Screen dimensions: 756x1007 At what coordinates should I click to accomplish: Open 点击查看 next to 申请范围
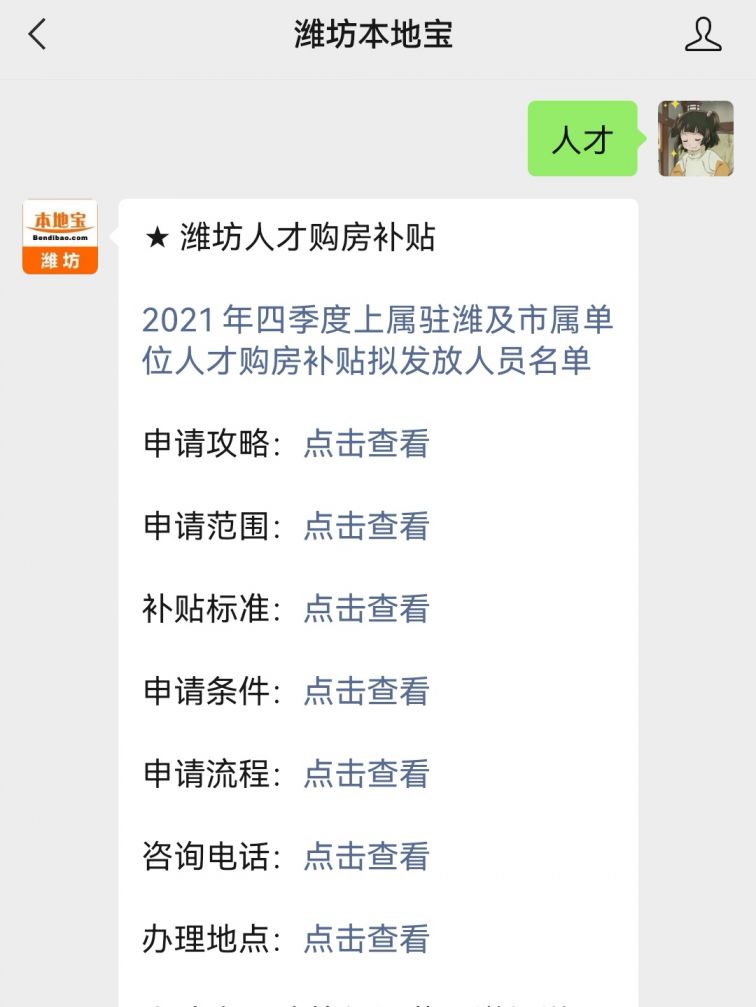tap(366, 526)
